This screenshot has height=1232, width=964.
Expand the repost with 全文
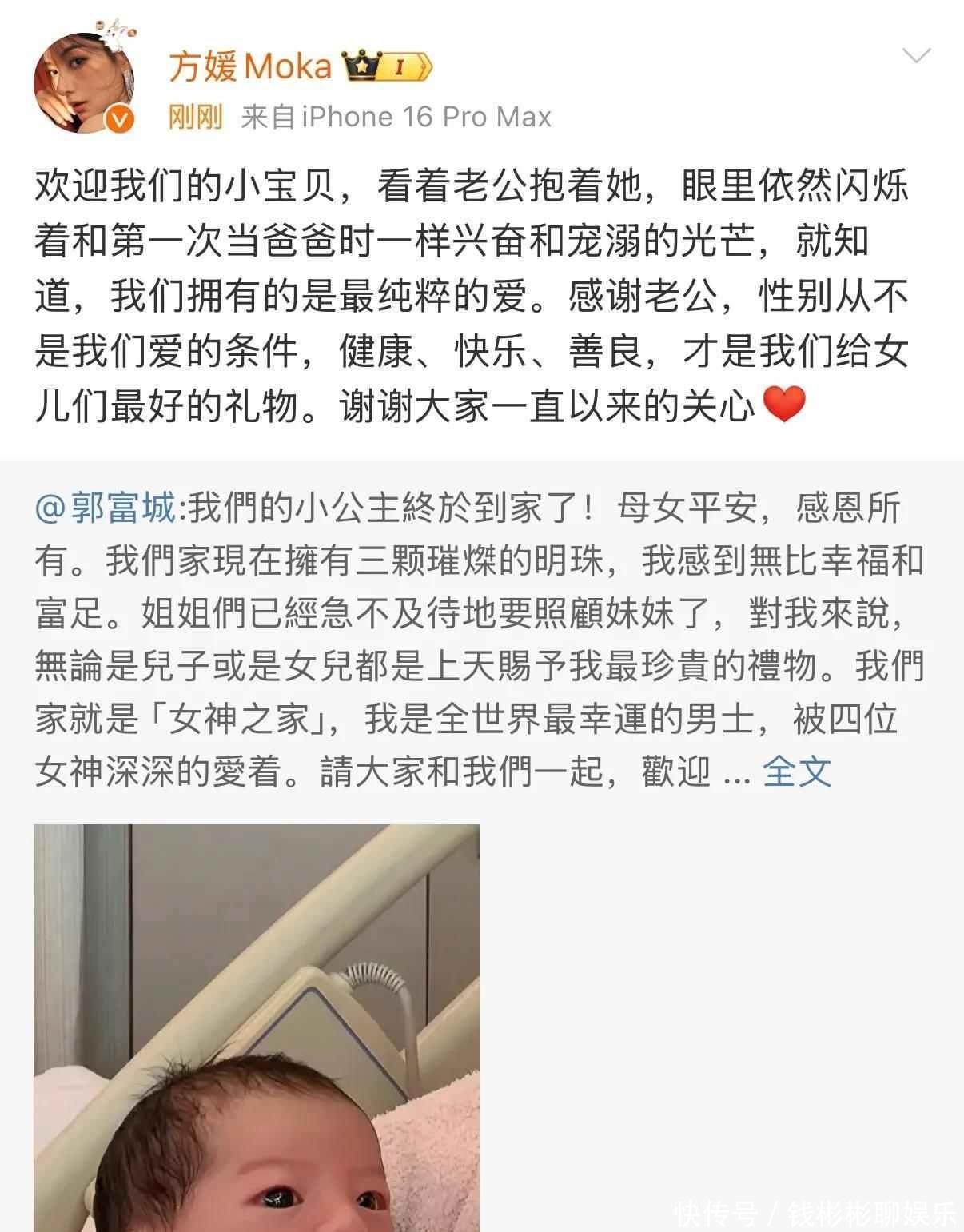pyautogui.click(x=797, y=771)
